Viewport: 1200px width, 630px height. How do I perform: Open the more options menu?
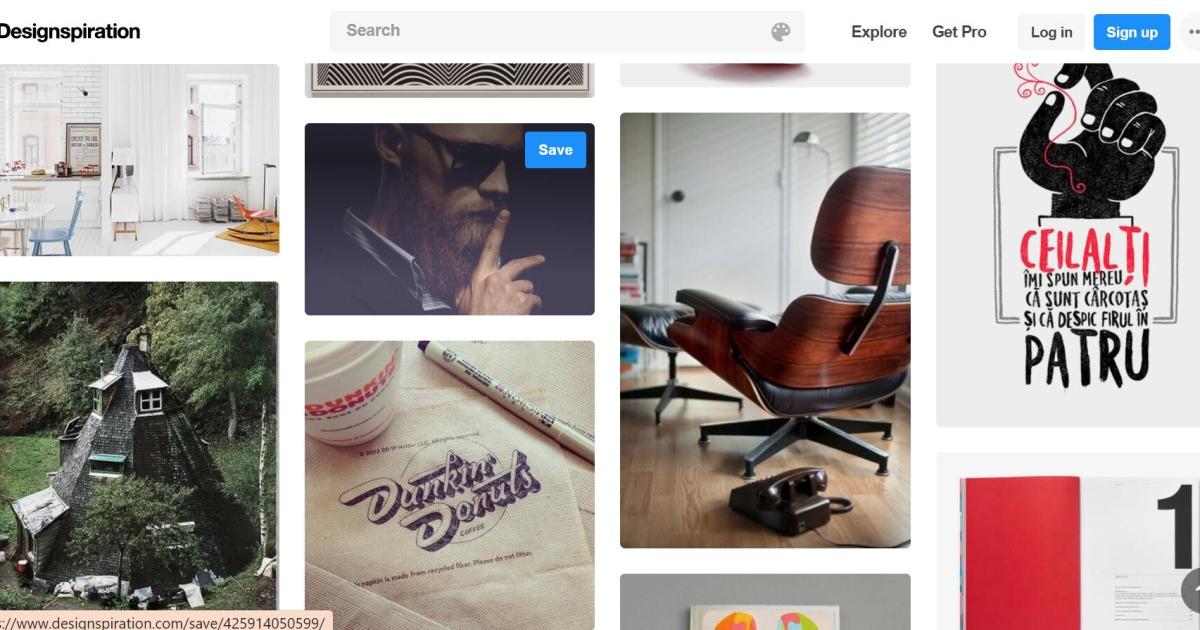(1191, 32)
